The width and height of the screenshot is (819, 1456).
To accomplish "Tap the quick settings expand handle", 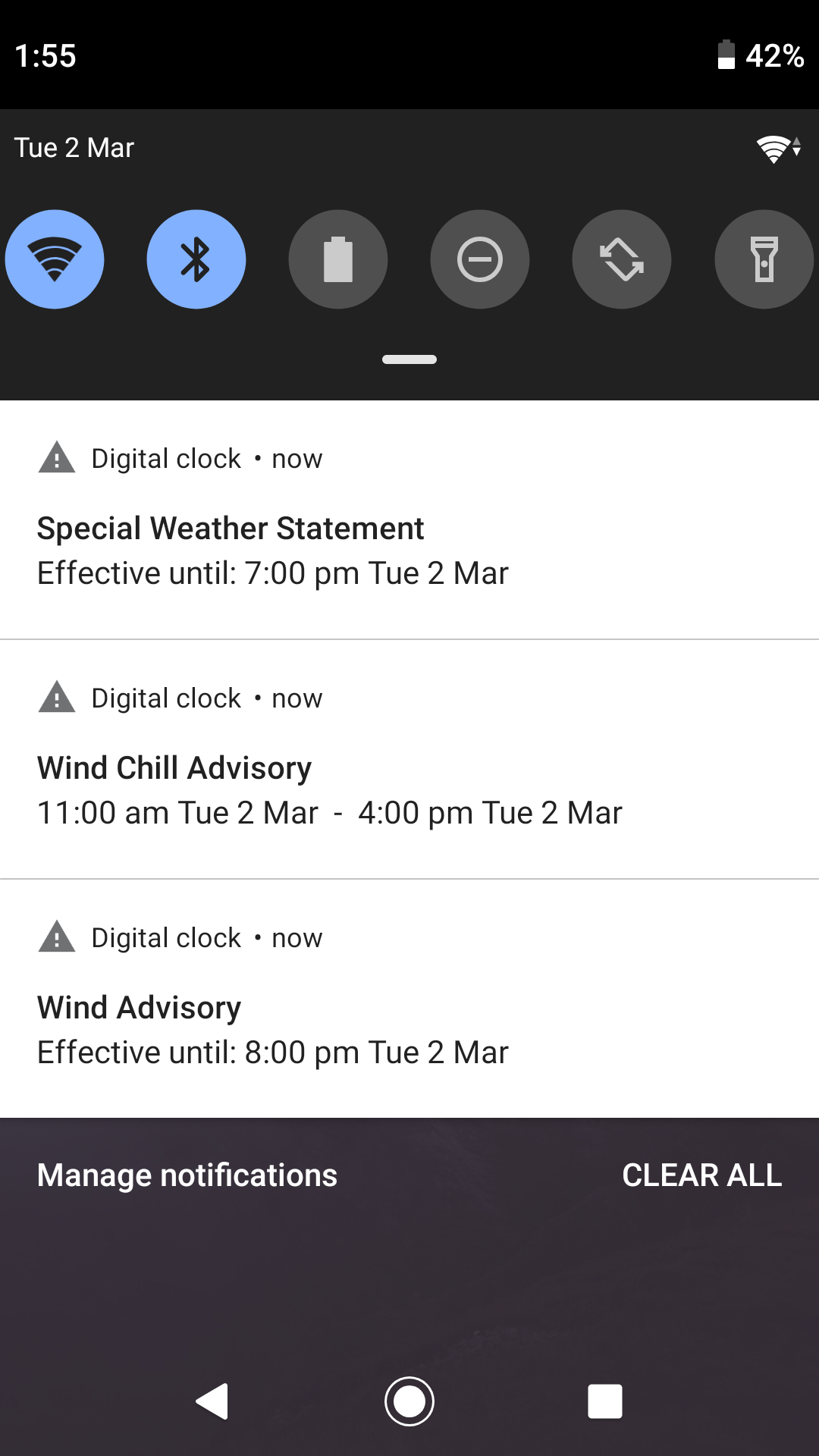I will [x=409, y=359].
